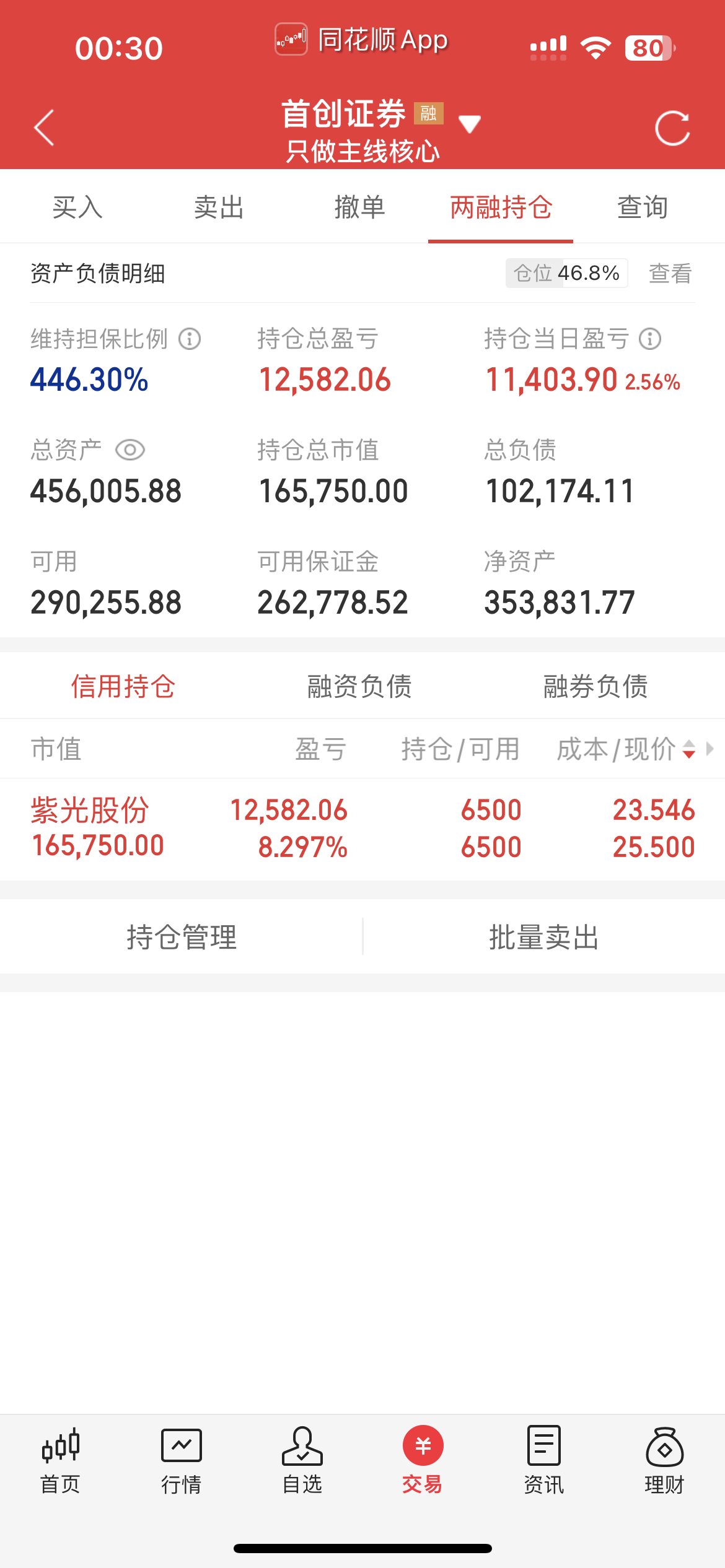
Task: Switch to the 融资负债 tab
Action: click(360, 686)
